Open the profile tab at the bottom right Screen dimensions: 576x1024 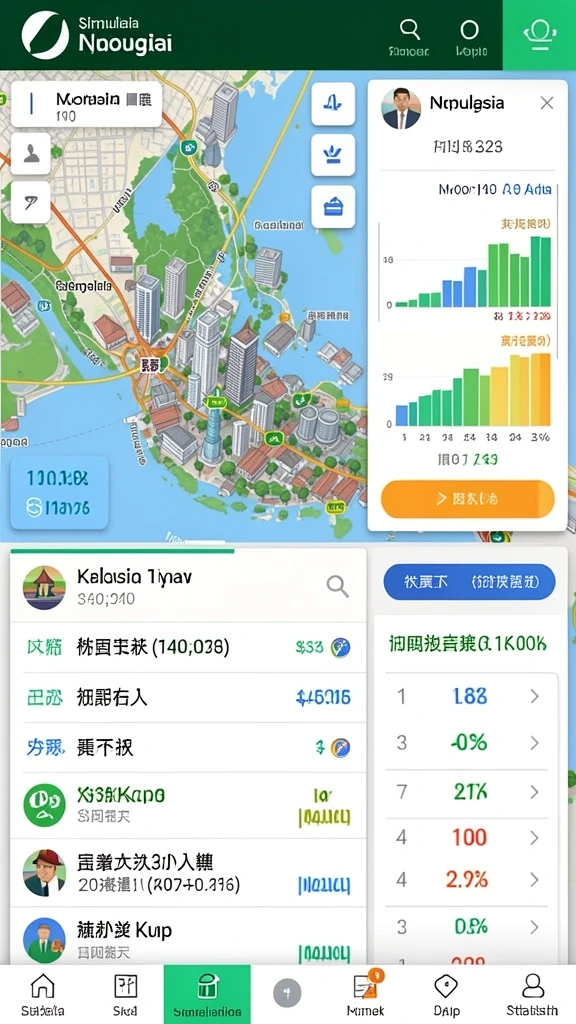[x=532, y=995]
